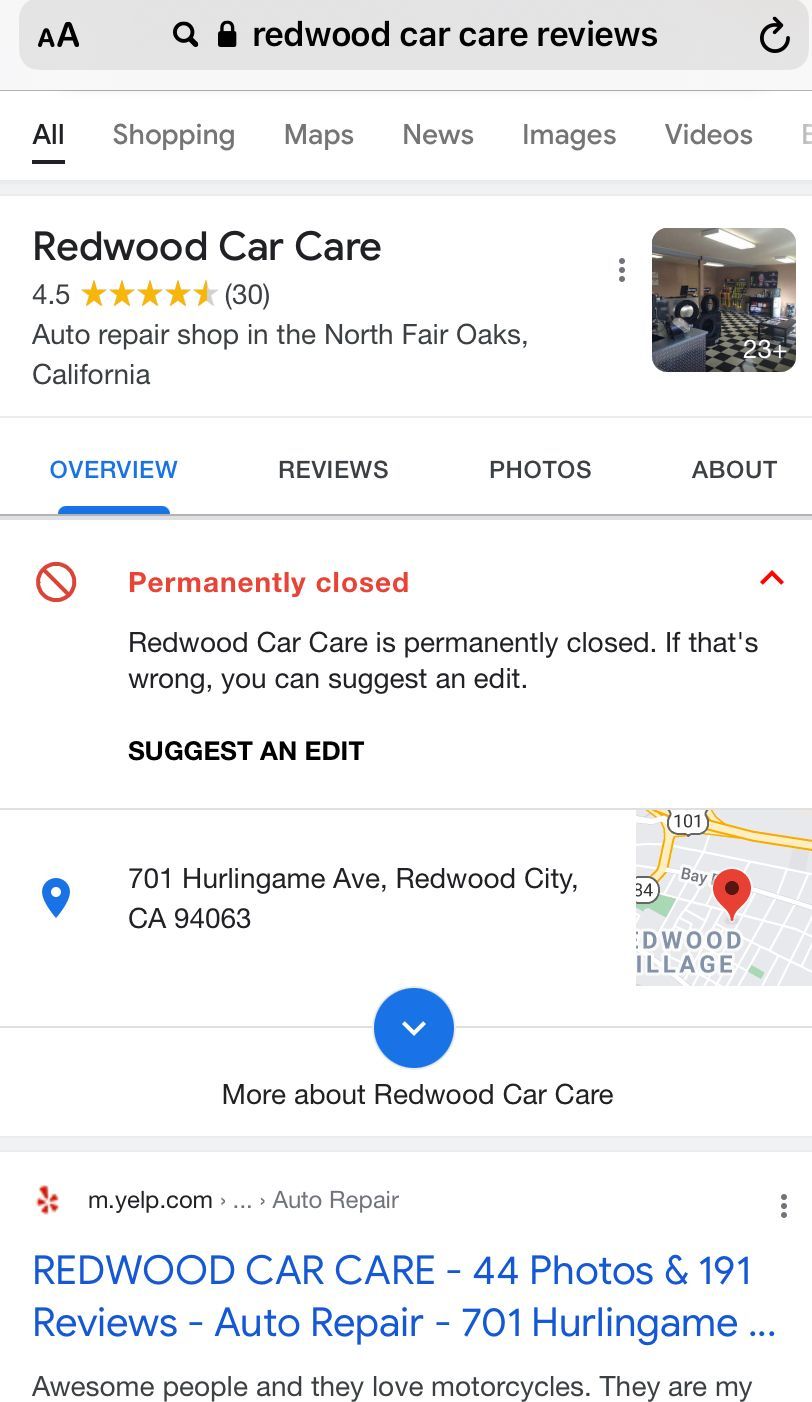This screenshot has width=812, height=1402.
Task: Switch to the PHOTOS tab
Action: (540, 470)
